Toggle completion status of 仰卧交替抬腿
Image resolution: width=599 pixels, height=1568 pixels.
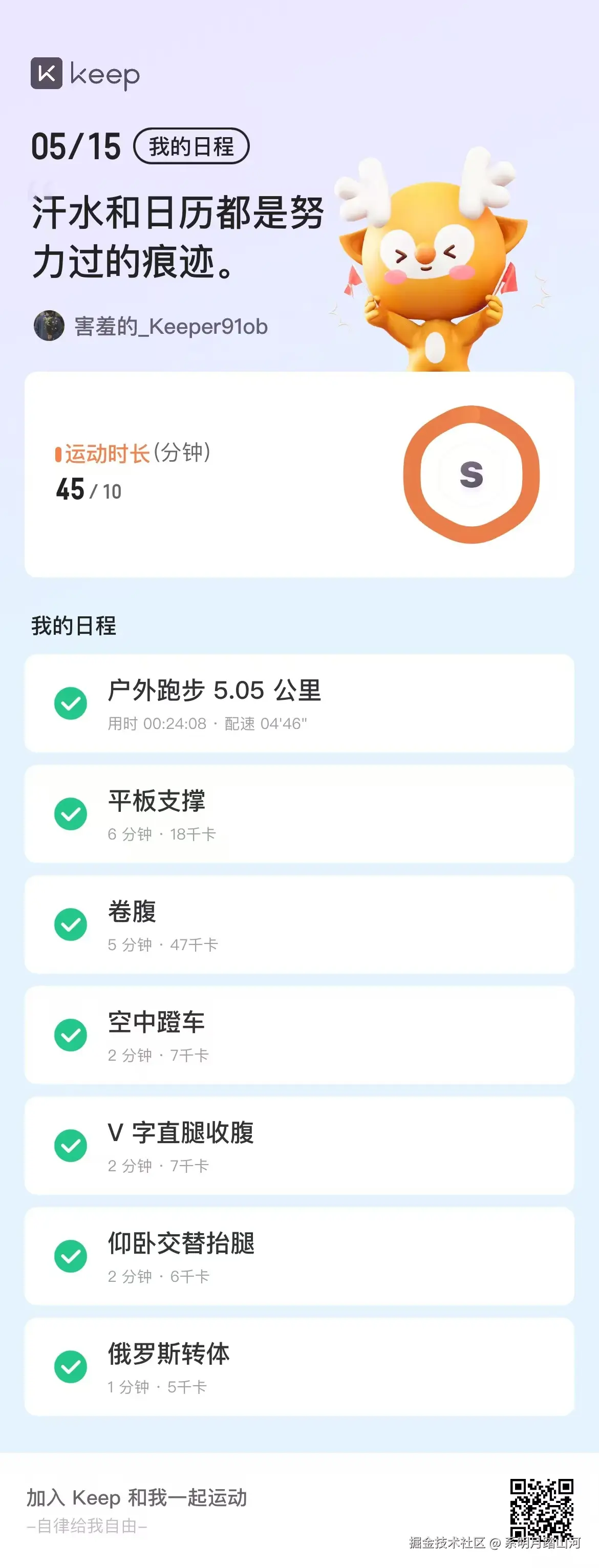pyautogui.click(x=71, y=1256)
